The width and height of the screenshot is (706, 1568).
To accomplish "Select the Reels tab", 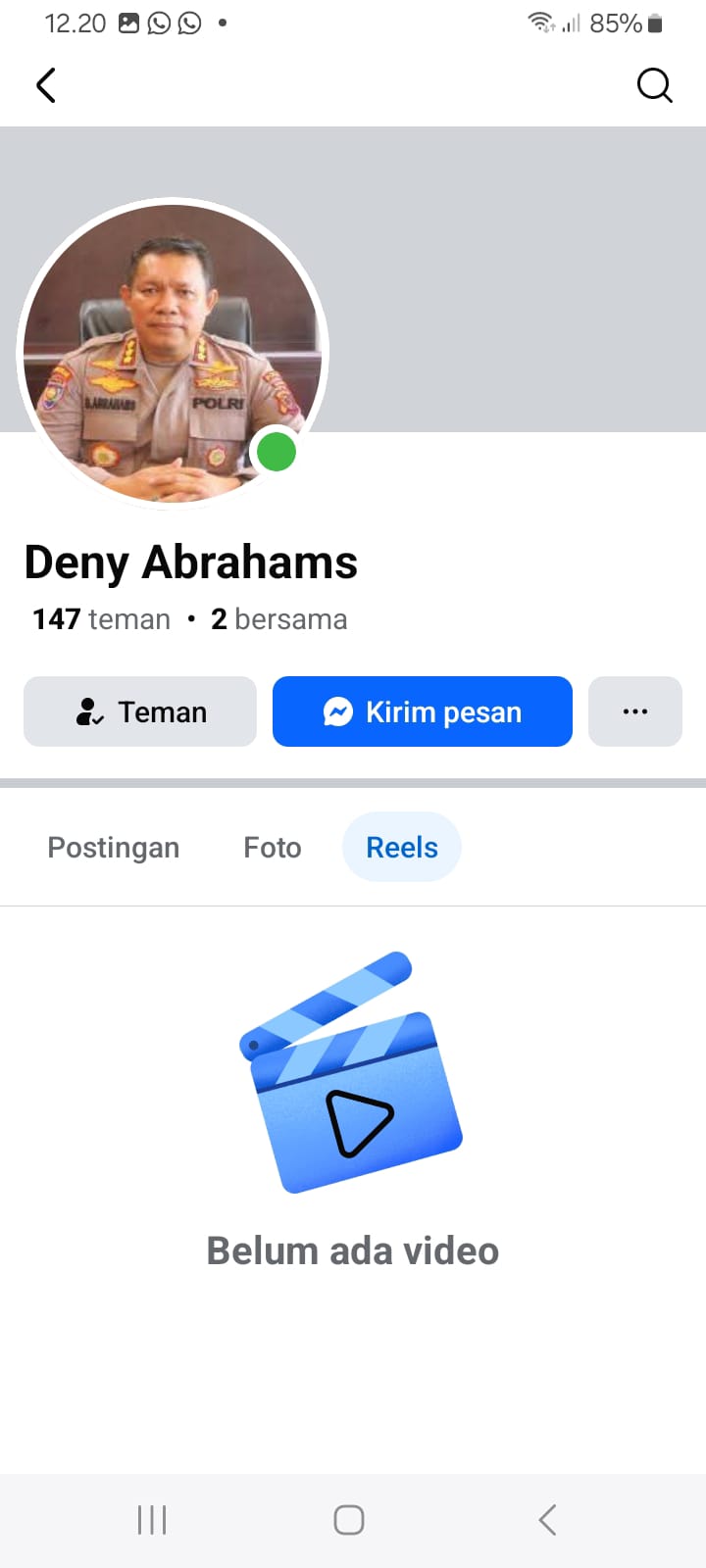I will click(x=402, y=848).
